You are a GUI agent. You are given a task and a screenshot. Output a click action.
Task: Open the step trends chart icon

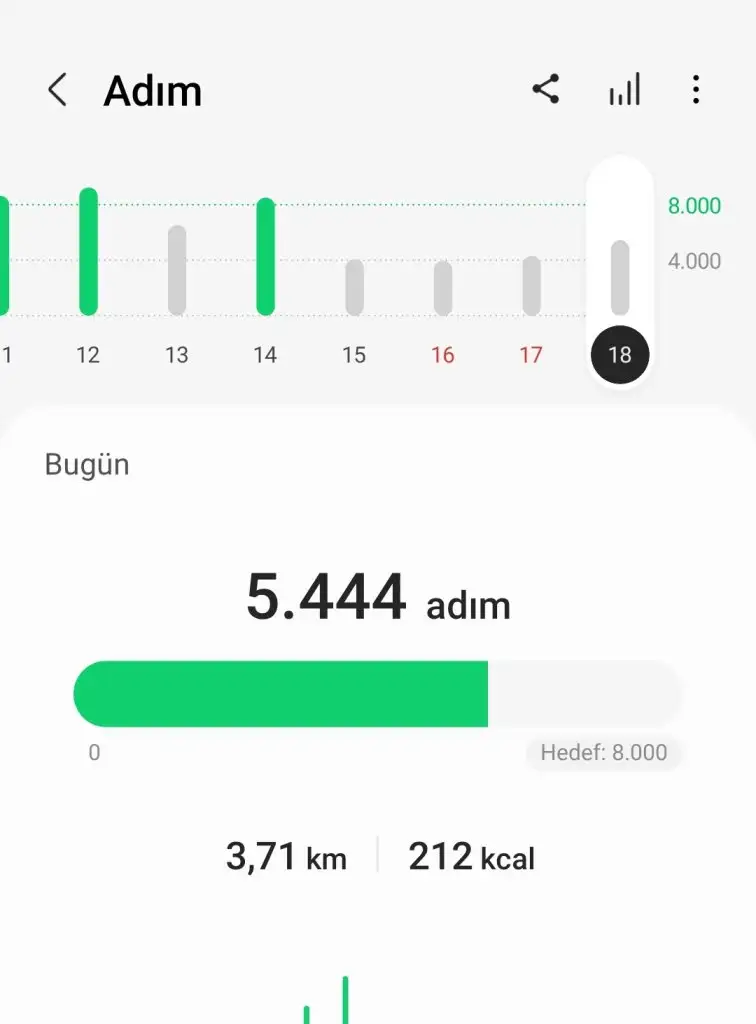624,91
